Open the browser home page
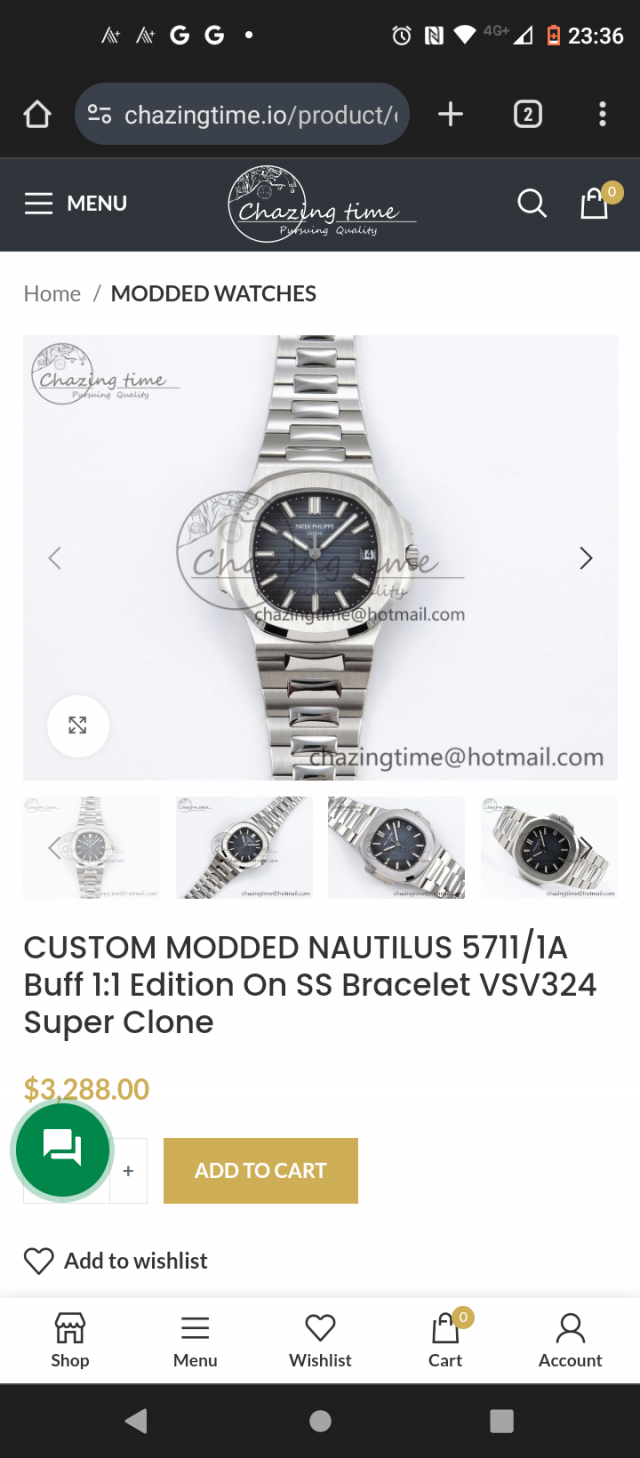640x1458 pixels. (x=37, y=115)
